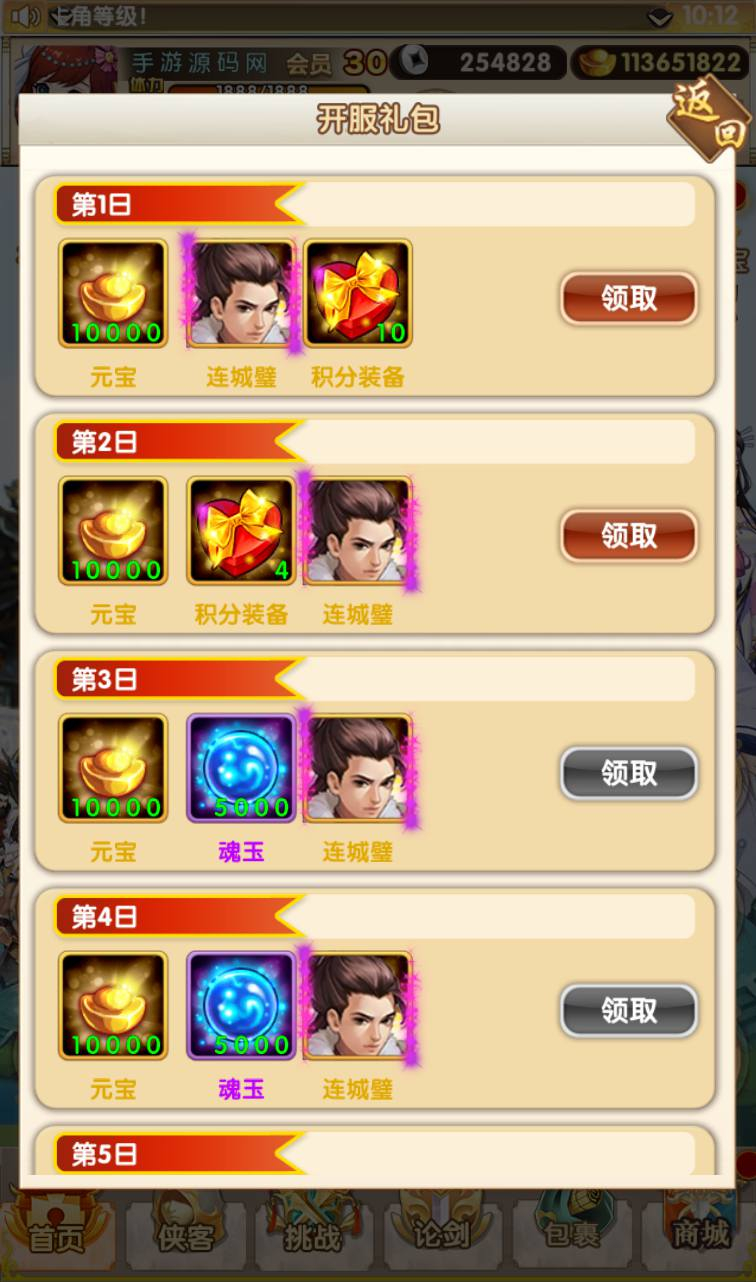View the 连城璧 hero in 第4日
The width and height of the screenshot is (756, 1282).
(359, 1005)
